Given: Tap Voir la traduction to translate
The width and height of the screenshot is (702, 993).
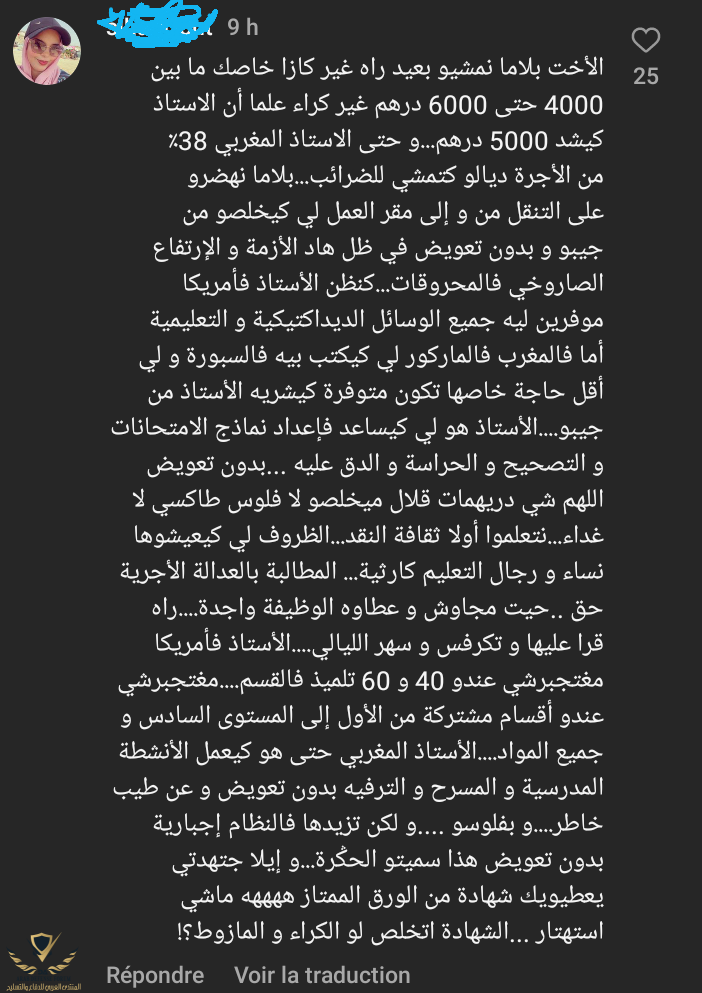Looking at the screenshot, I should 322,974.
